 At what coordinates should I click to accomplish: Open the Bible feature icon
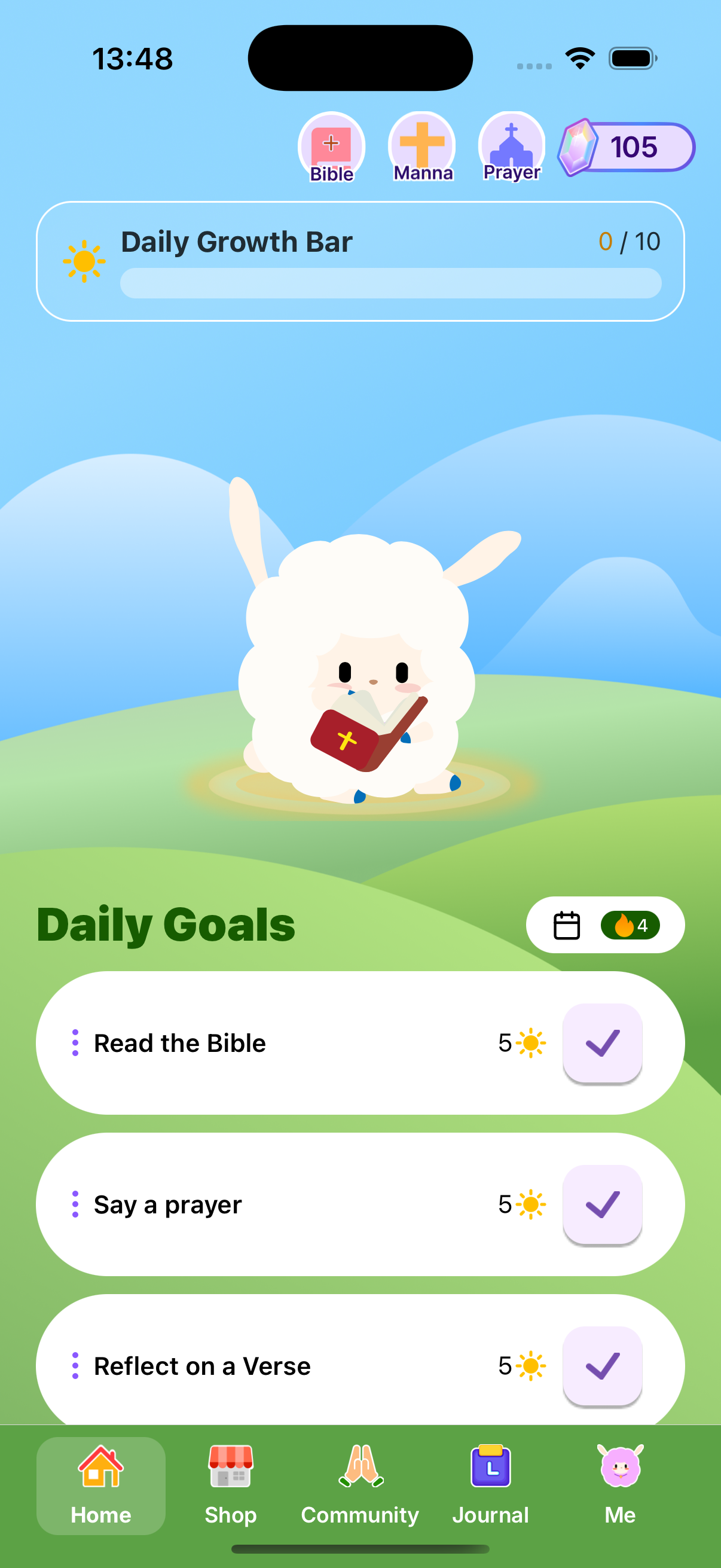click(331, 144)
